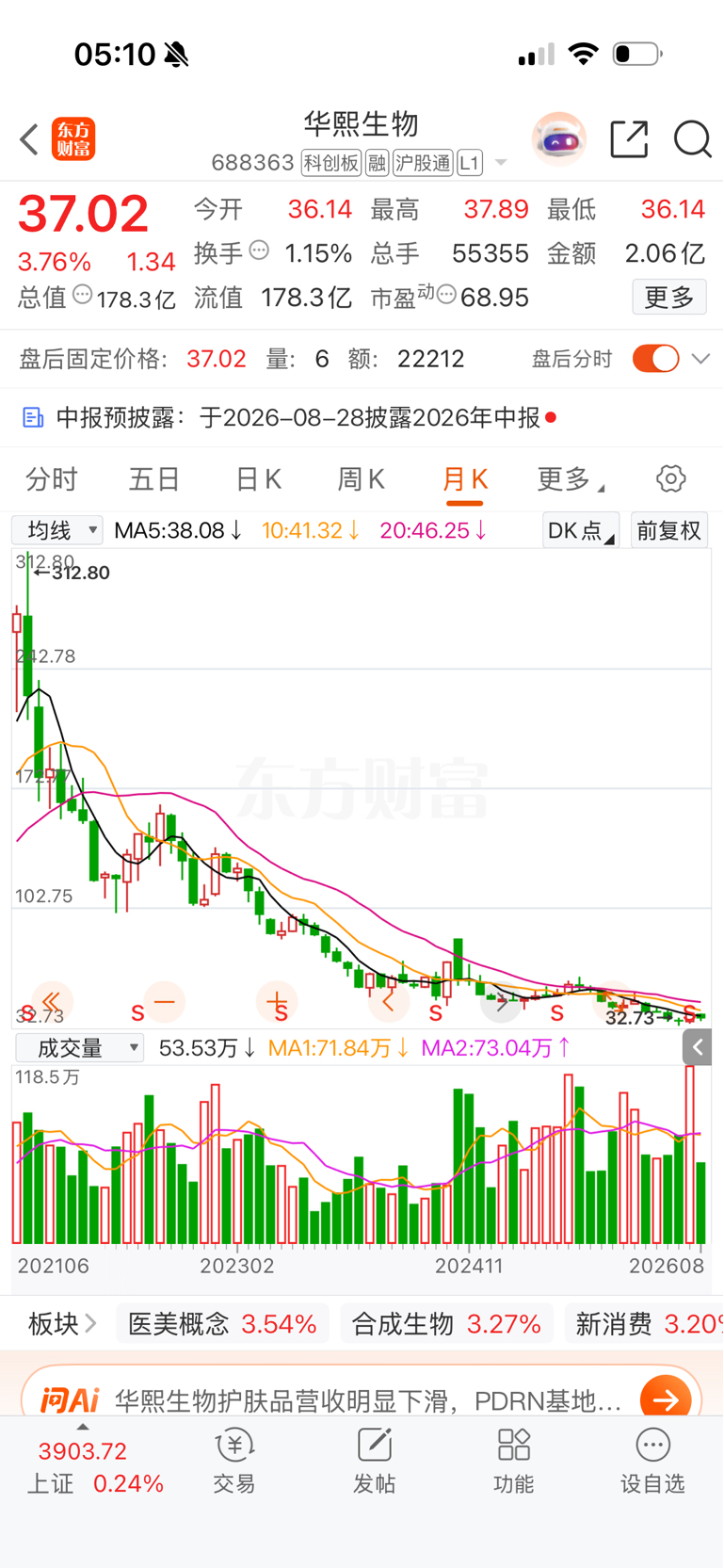Open the 成交量 indicator dropdown
Screen dimensions: 724x1568
[79, 1048]
